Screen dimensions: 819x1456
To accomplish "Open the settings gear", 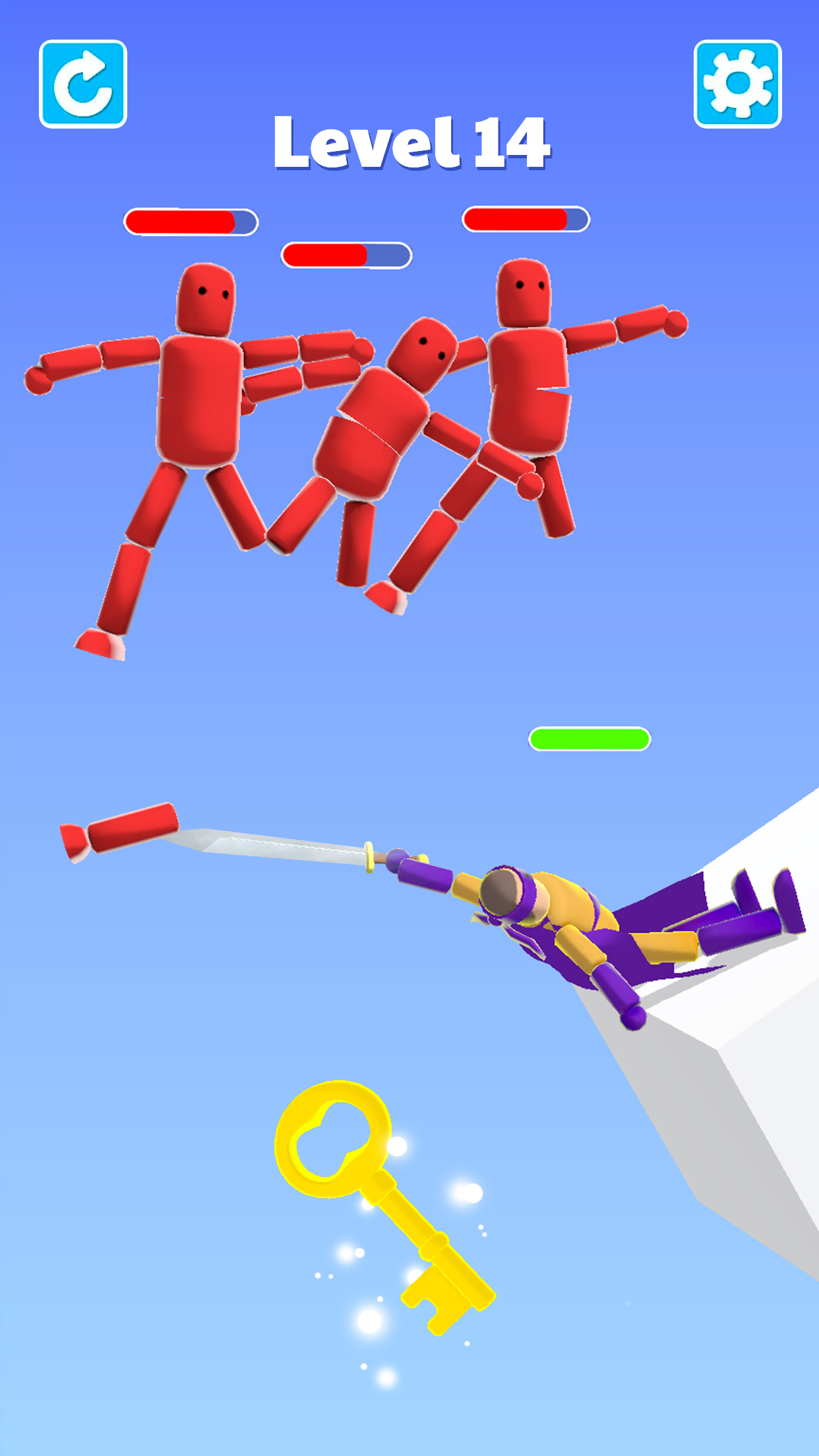I will pos(737,84).
